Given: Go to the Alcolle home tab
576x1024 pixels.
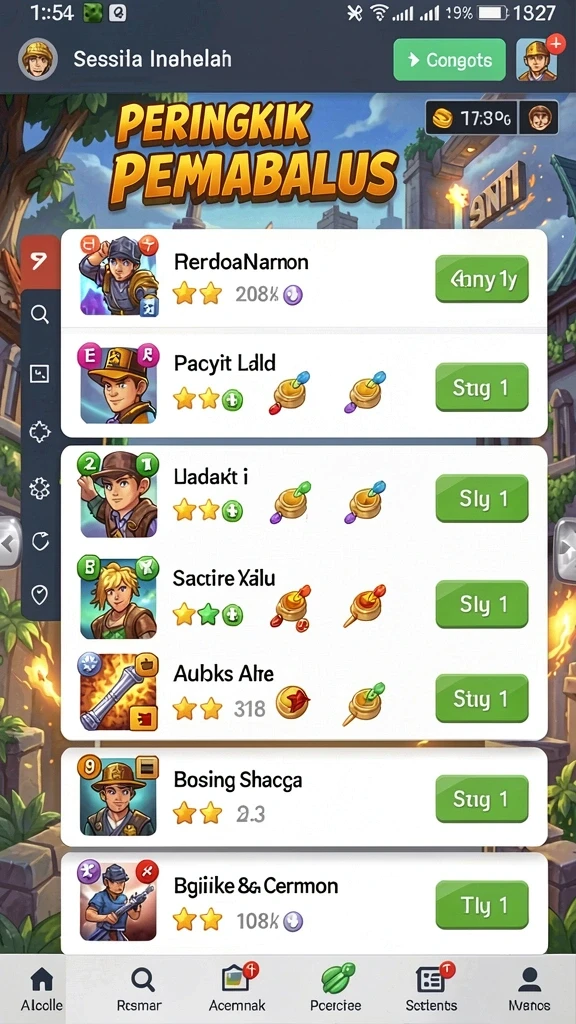Looking at the screenshot, I should pos(42,988).
